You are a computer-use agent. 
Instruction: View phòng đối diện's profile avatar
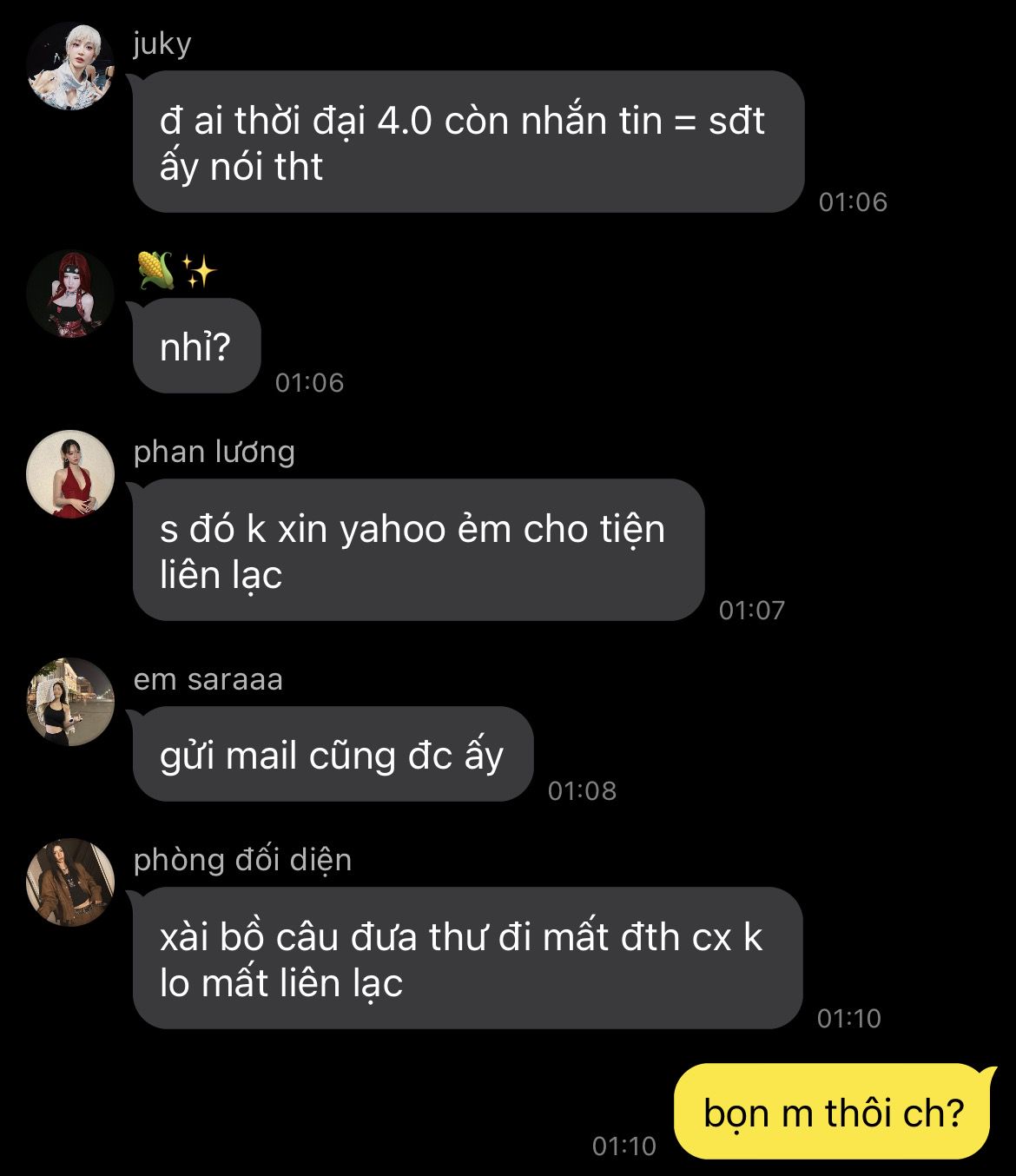point(70,882)
